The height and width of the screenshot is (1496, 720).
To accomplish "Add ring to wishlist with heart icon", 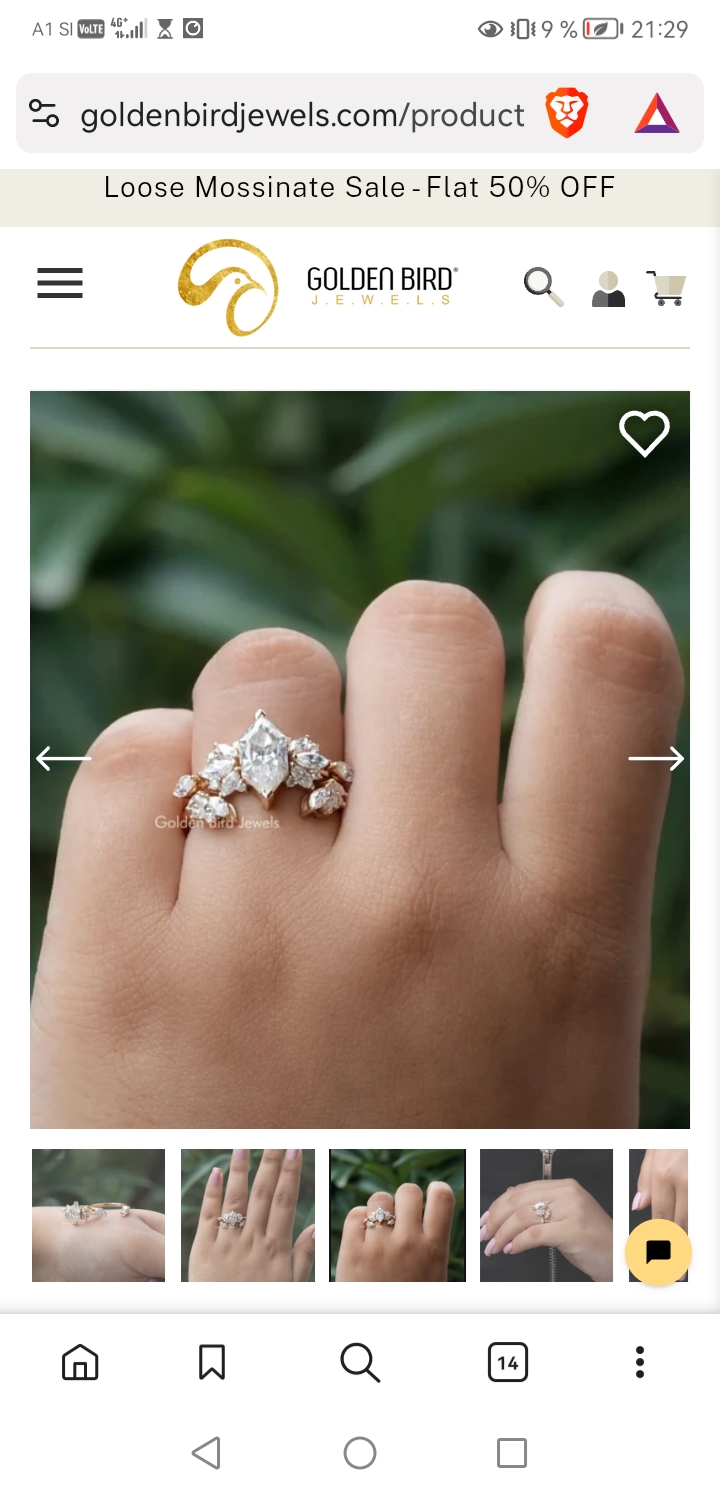I will (644, 433).
